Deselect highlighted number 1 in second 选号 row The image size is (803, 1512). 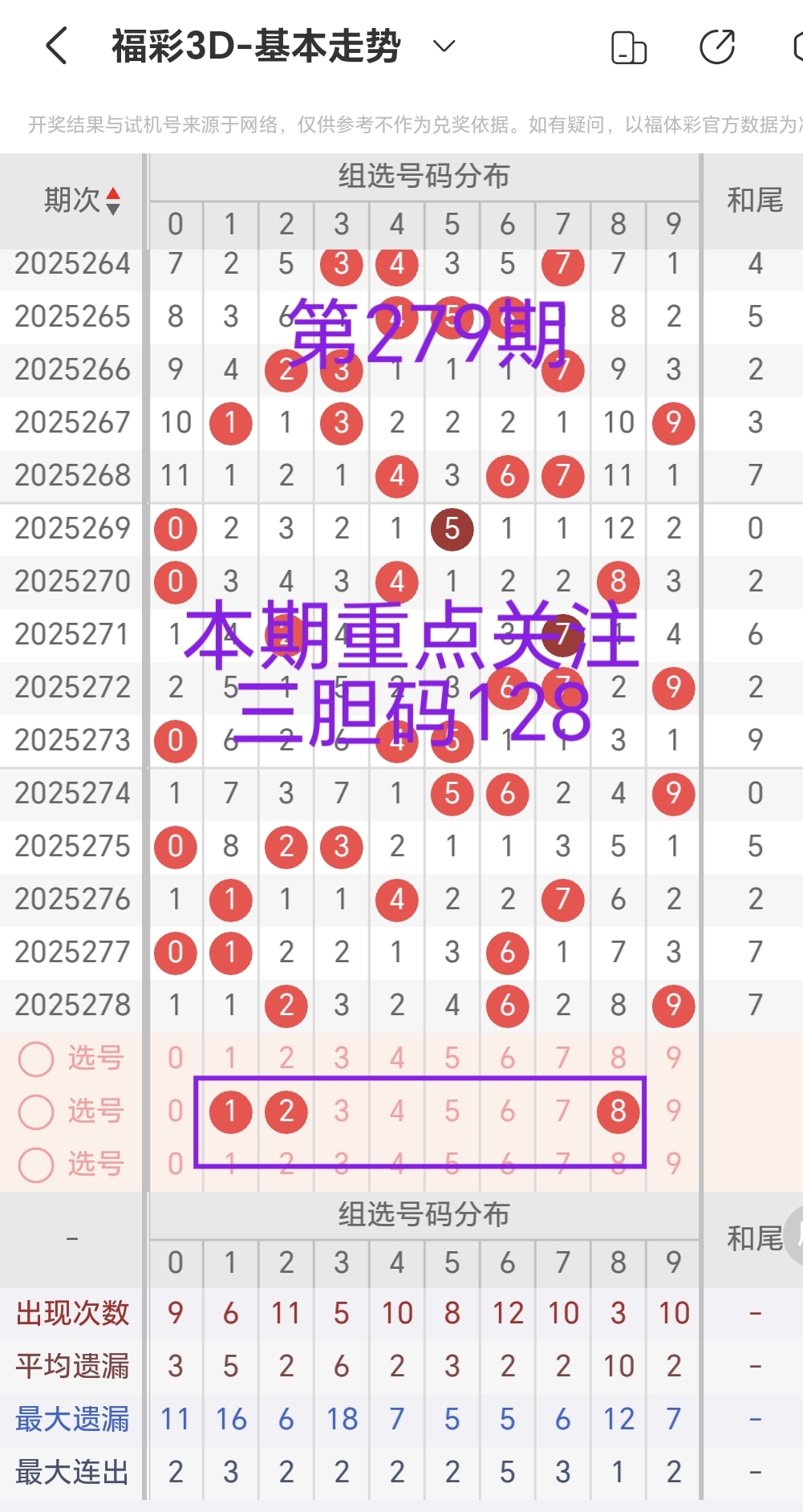pyautogui.click(x=230, y=1112)
